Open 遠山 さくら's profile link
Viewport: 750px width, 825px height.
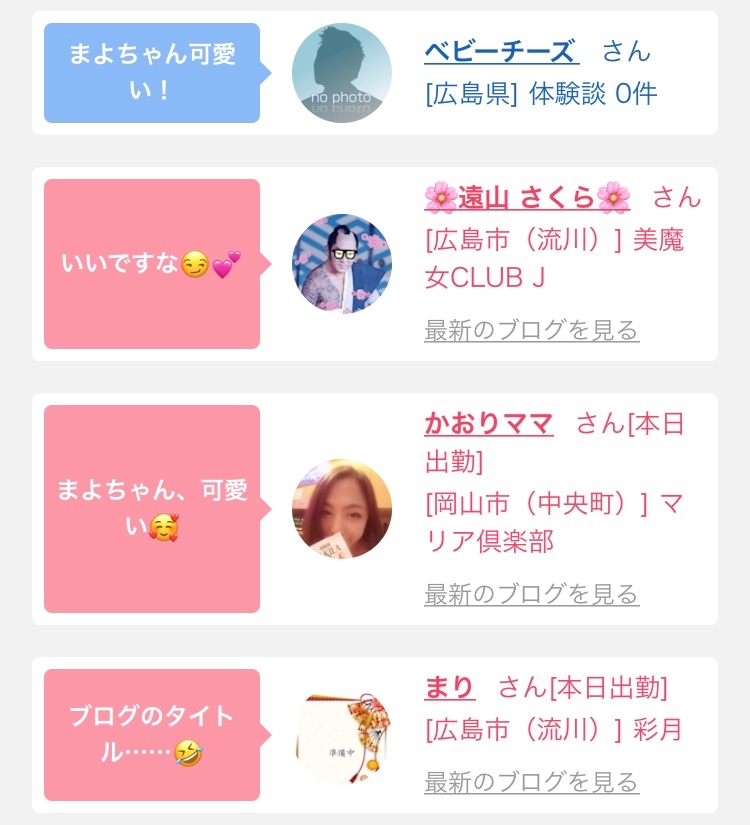tap(527, 198)
